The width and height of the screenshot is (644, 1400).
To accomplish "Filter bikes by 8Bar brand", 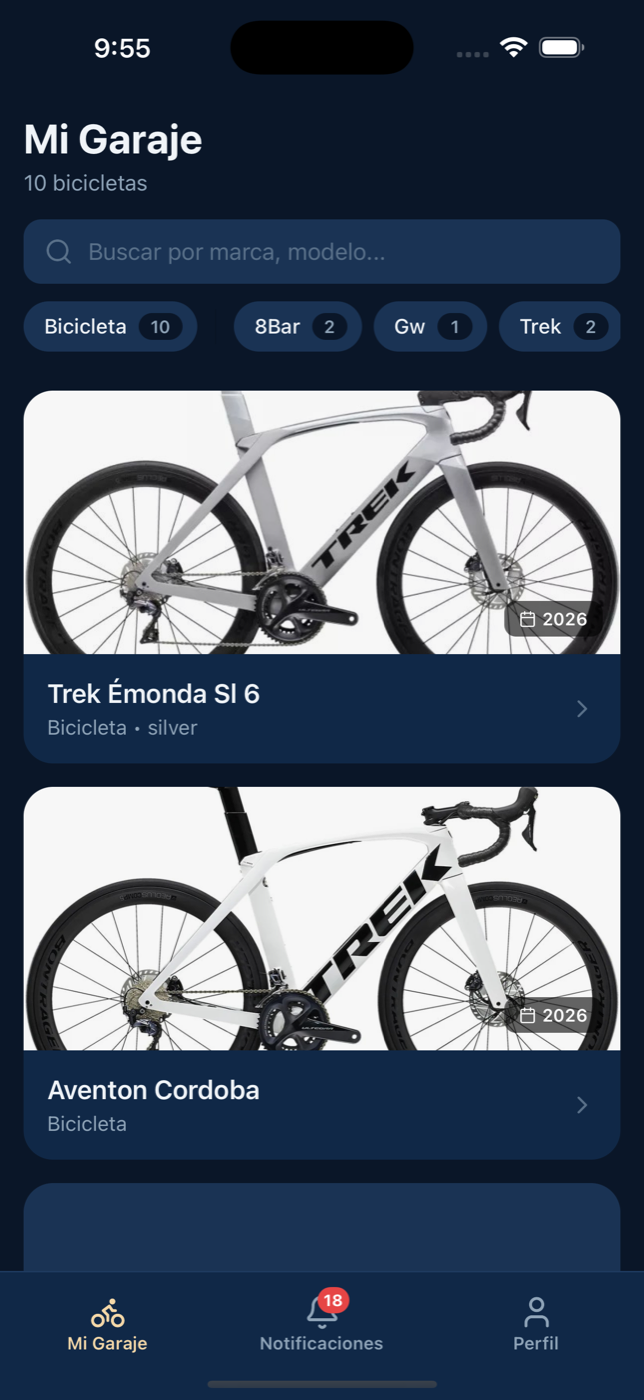I will tap(298, 327).
